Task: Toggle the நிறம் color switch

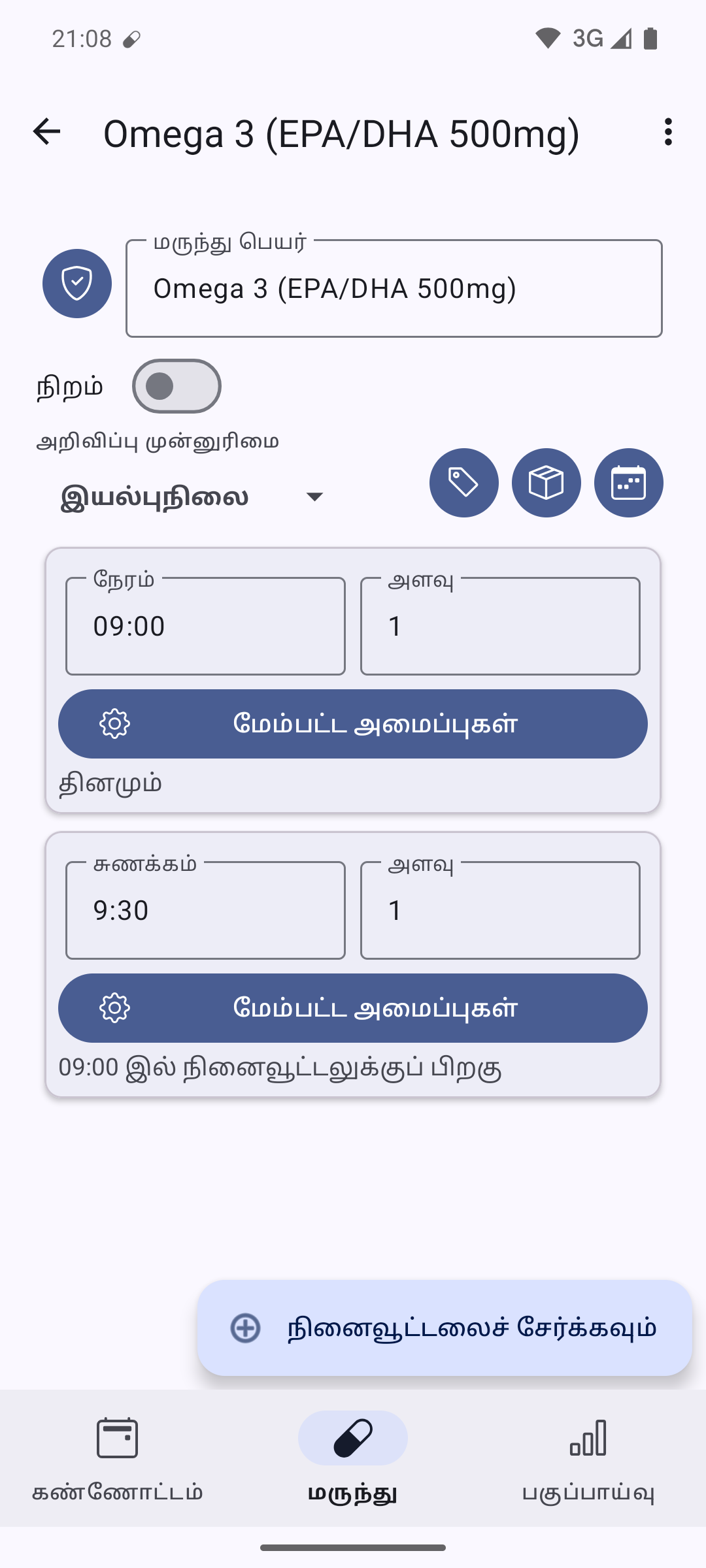Action: pos(176,386)
